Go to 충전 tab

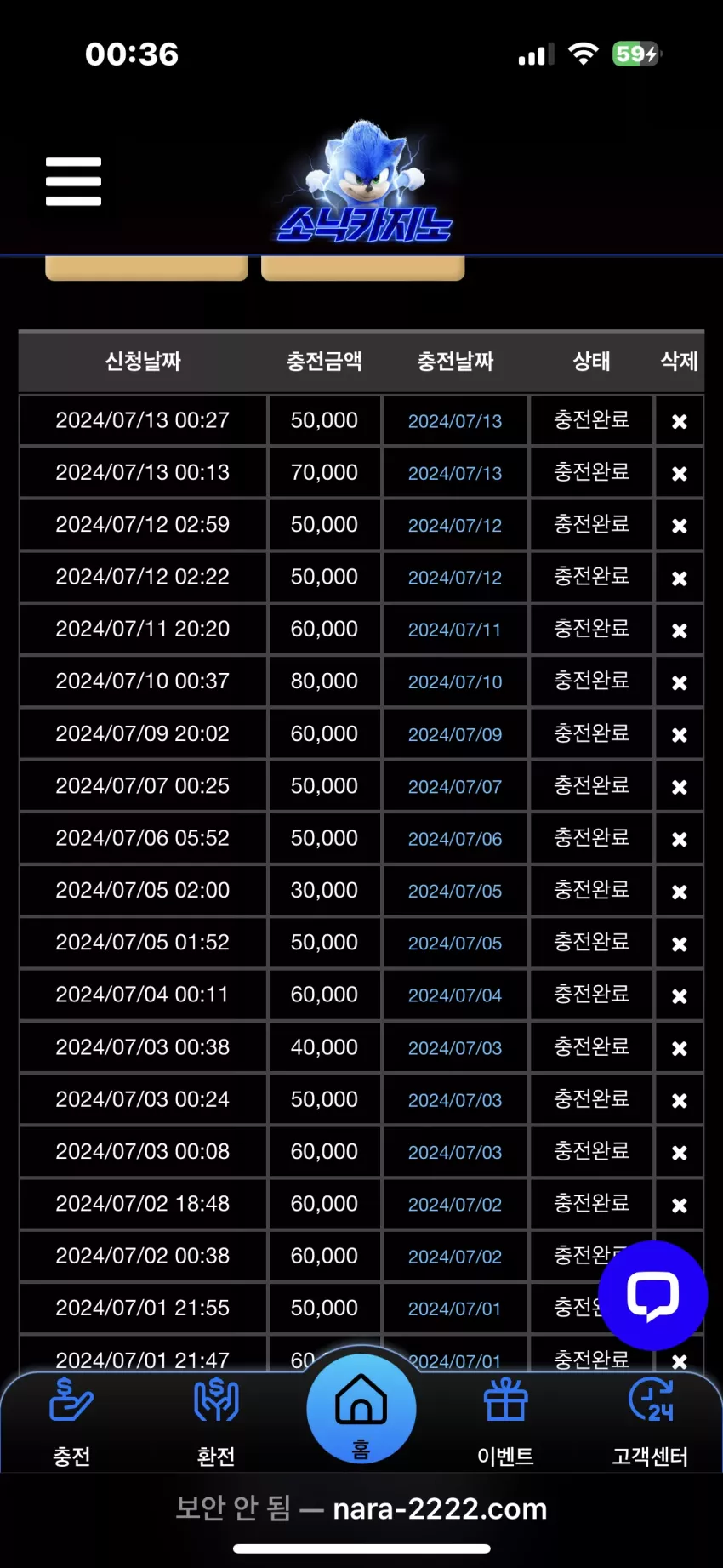click(71, 1423)
